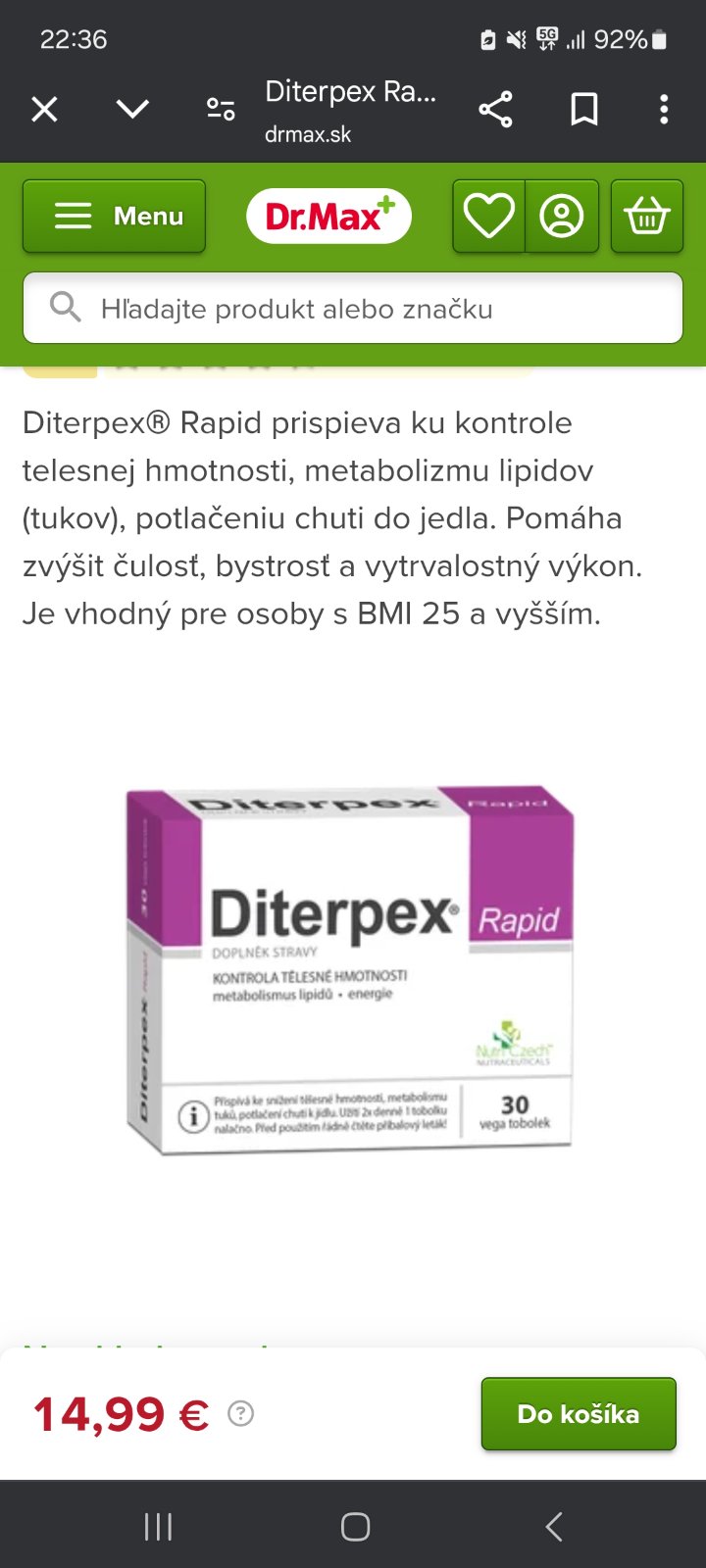Open the favorites heart icon
Image resolution: width=706 pixels, height=1568 pixels.
(x=488, y=216)
